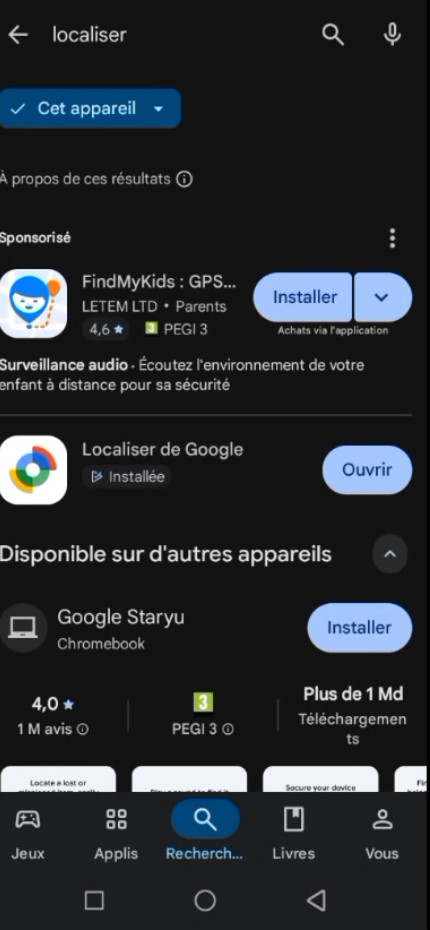Image resolution: width=430 pixels, height=930 pixels.
Task: Open the Livres tab
Action: point(293,835)
